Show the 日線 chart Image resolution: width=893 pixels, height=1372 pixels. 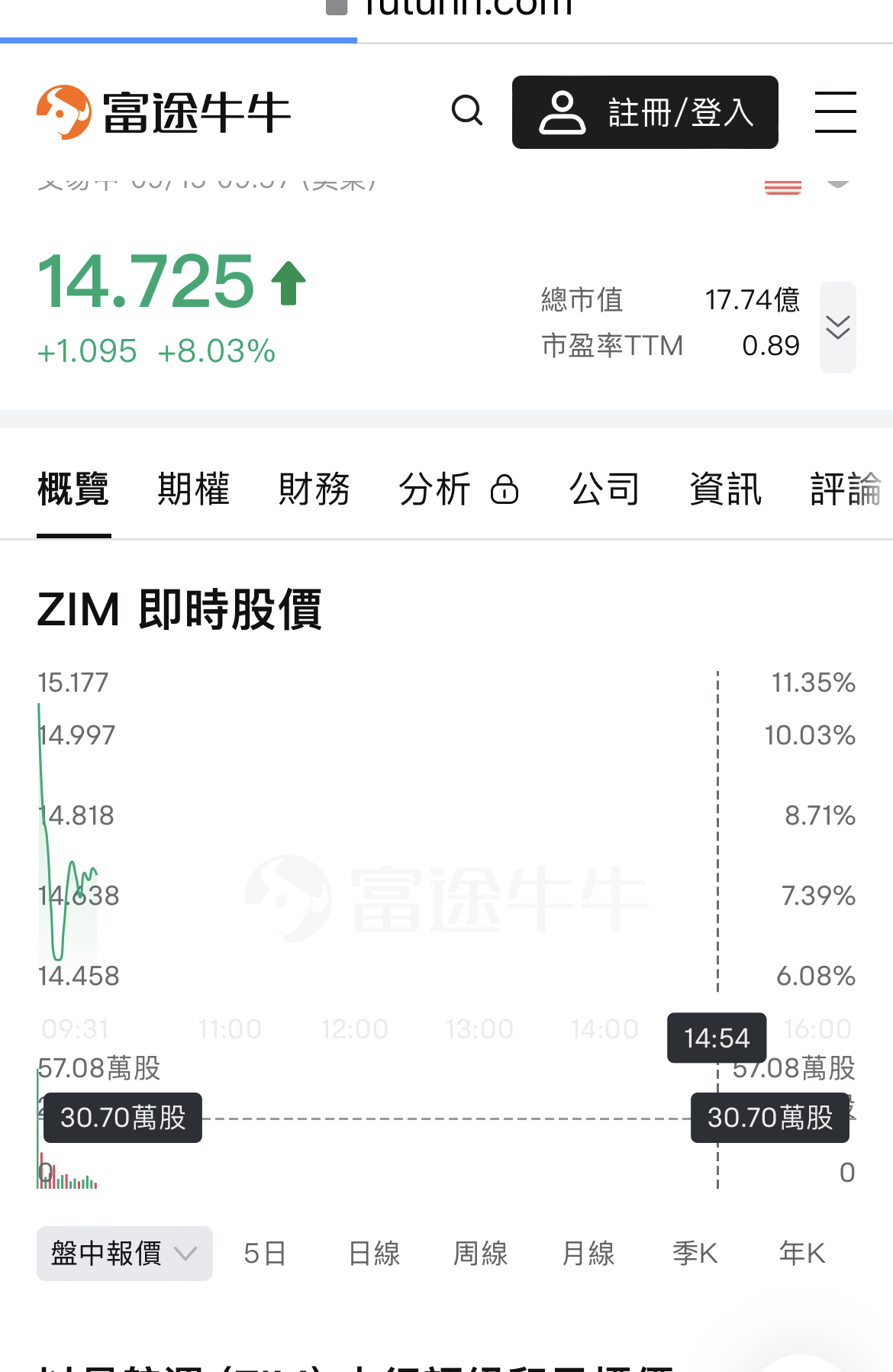(374, 1254)
